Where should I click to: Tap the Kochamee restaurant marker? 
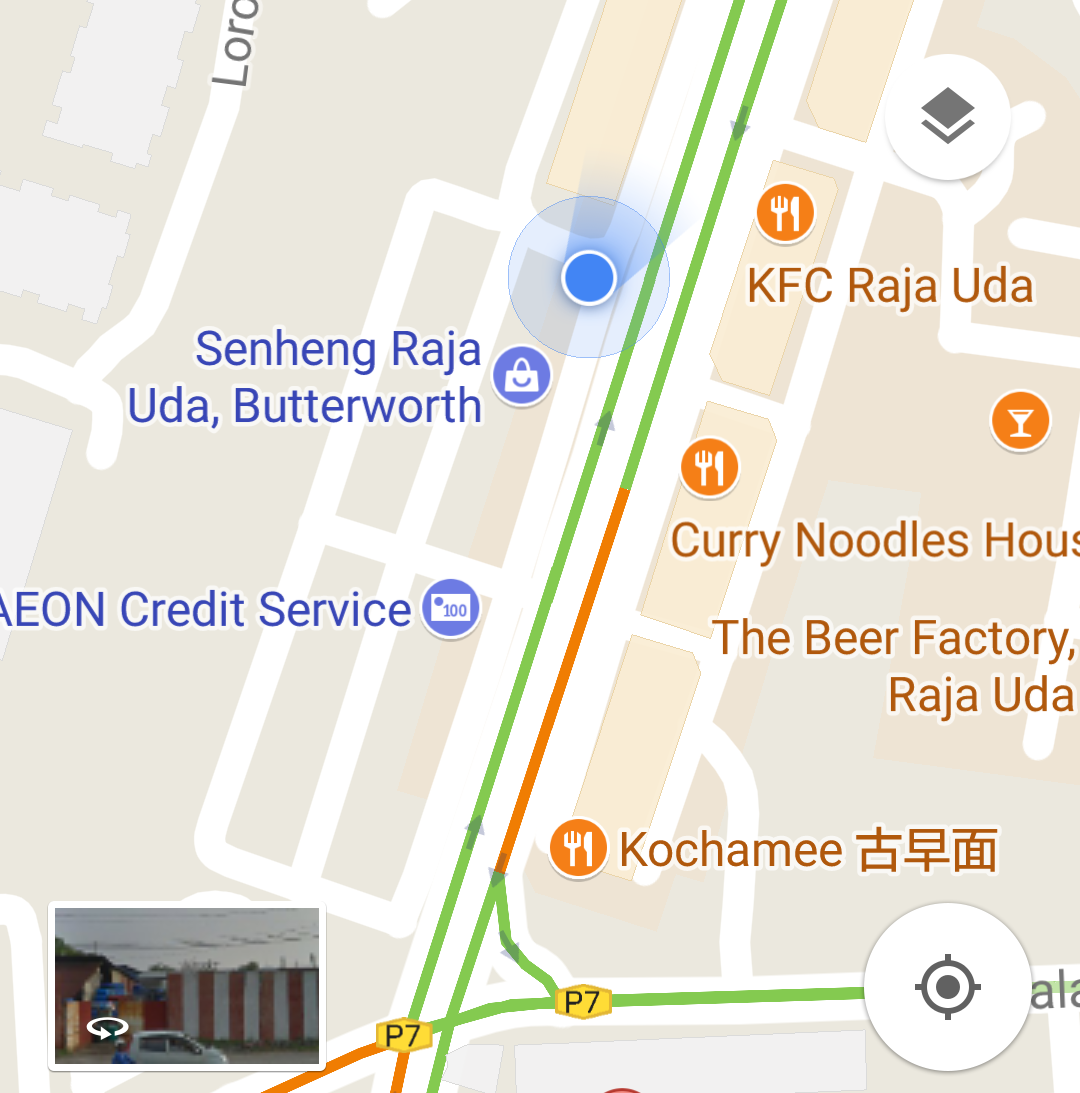click(x=578, y=849)
